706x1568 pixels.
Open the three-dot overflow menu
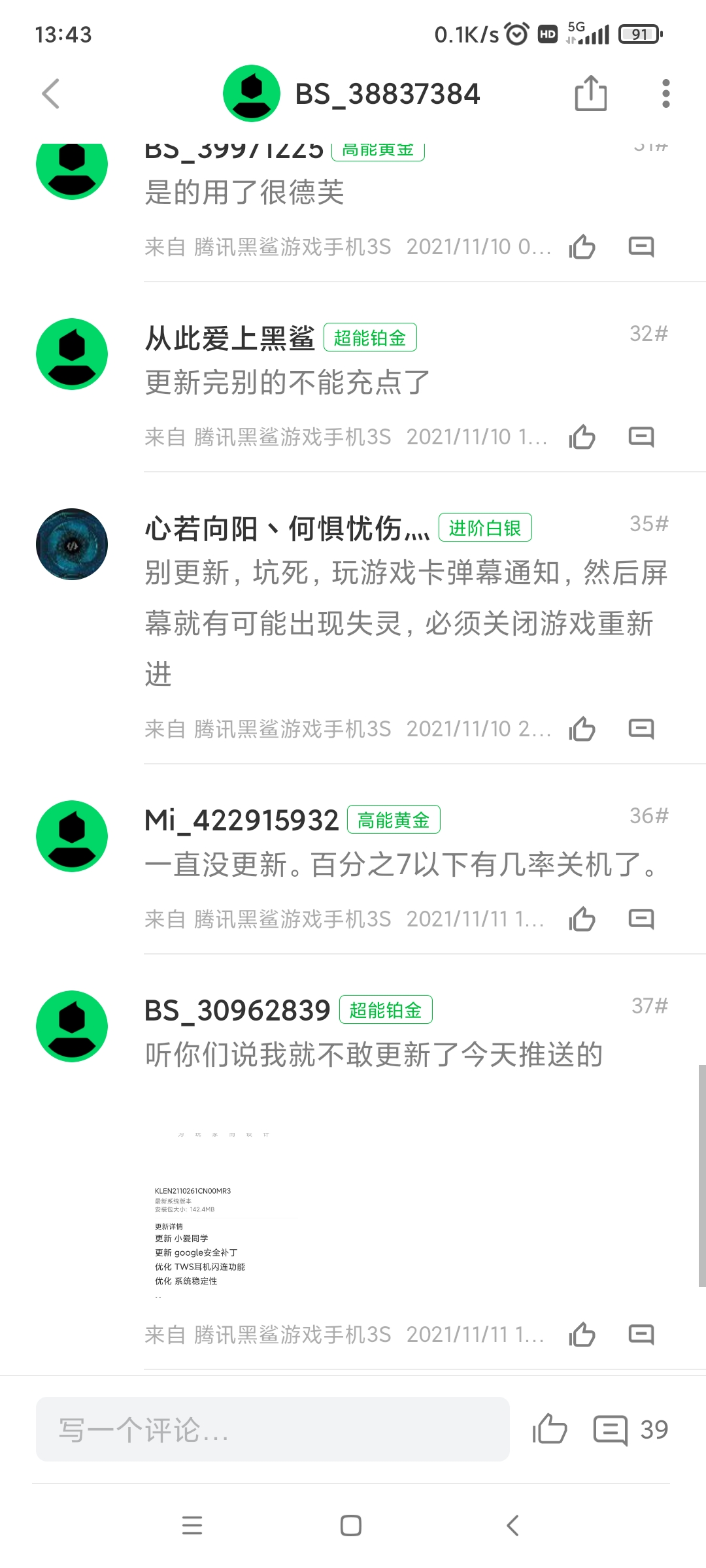point(665,93)
